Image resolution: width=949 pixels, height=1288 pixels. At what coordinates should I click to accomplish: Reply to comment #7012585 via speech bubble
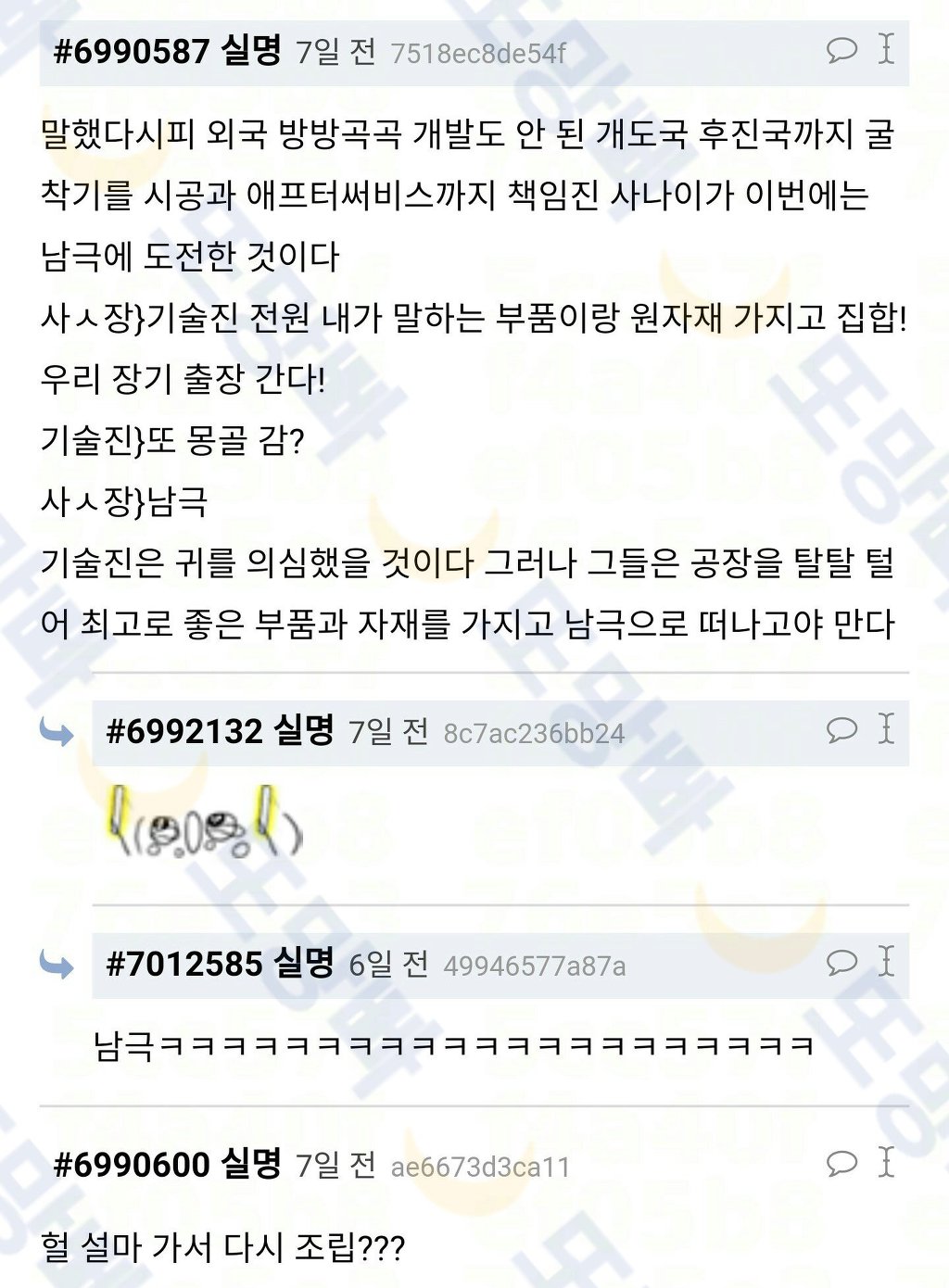841,962
